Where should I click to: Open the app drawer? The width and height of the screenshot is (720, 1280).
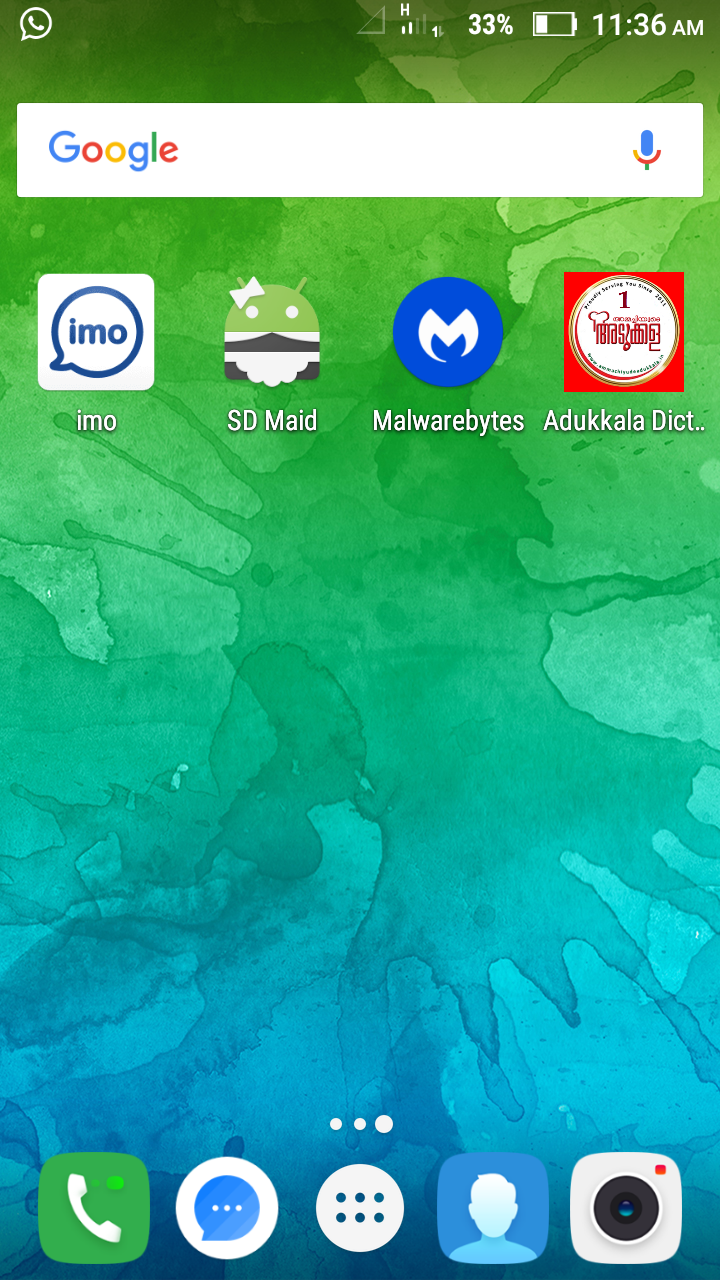(360, 1208)
